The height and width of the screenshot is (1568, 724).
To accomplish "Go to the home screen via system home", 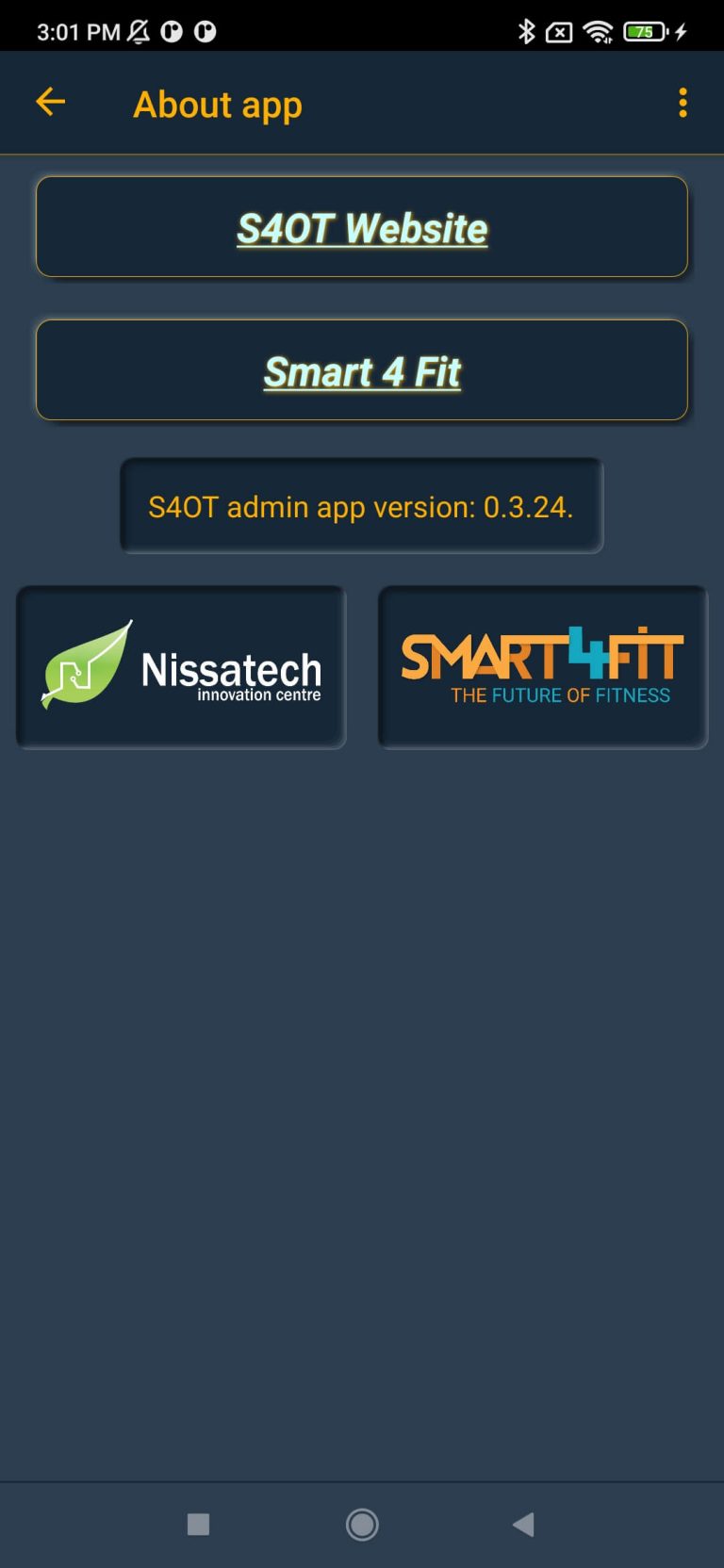I will [362, 1524].
